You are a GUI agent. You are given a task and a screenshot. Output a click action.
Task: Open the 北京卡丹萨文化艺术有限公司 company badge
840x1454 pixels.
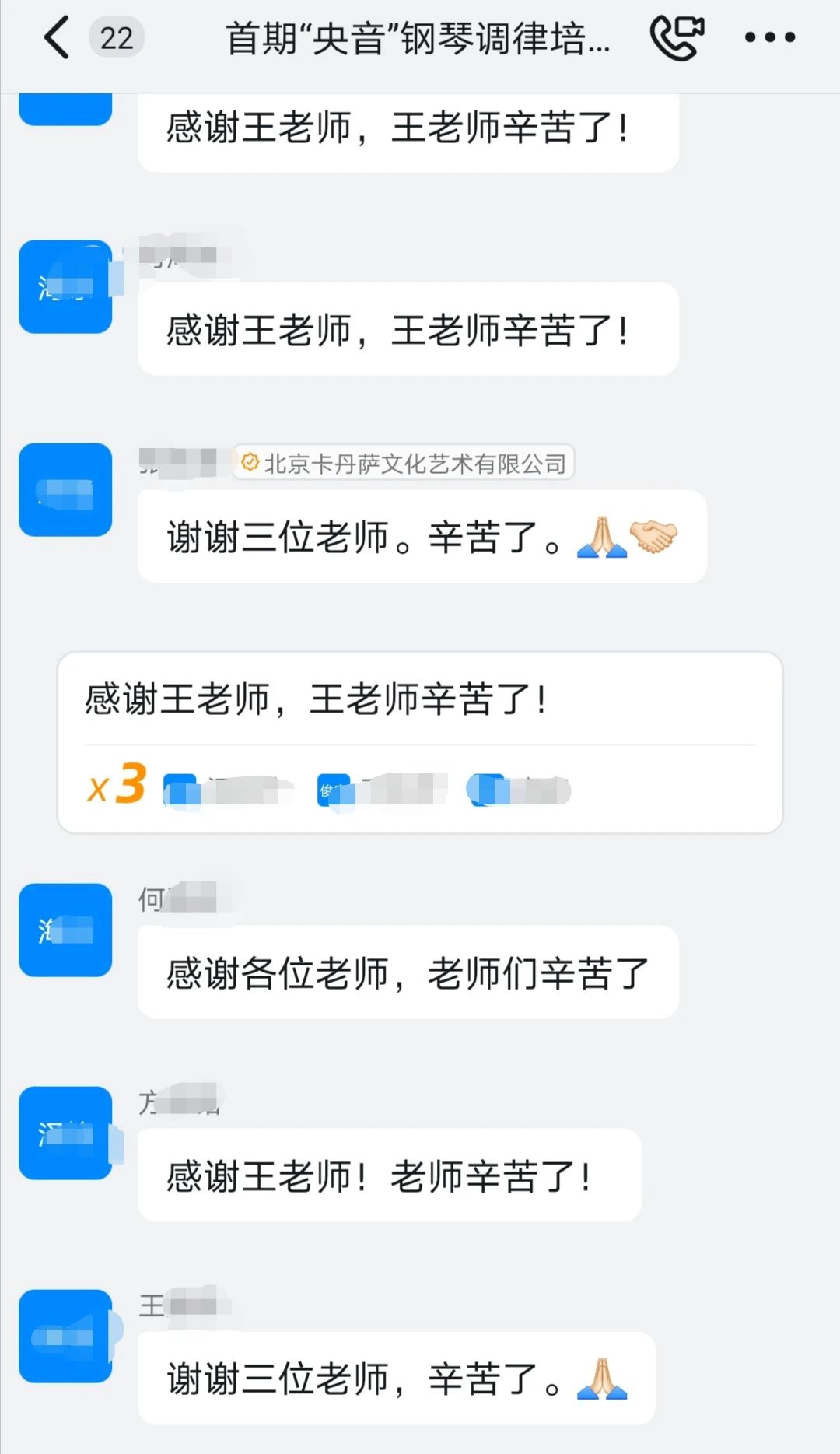404,463
